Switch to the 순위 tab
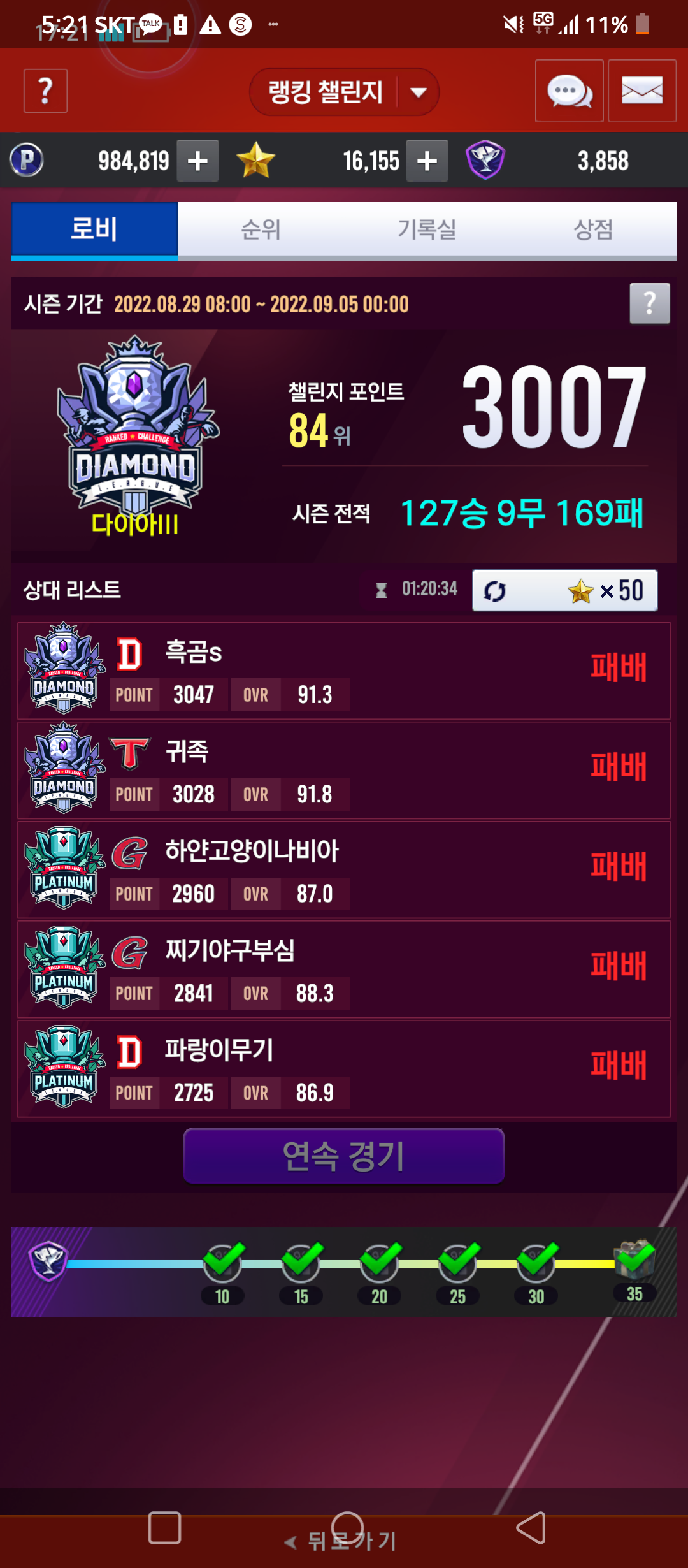 coord(261,229)
